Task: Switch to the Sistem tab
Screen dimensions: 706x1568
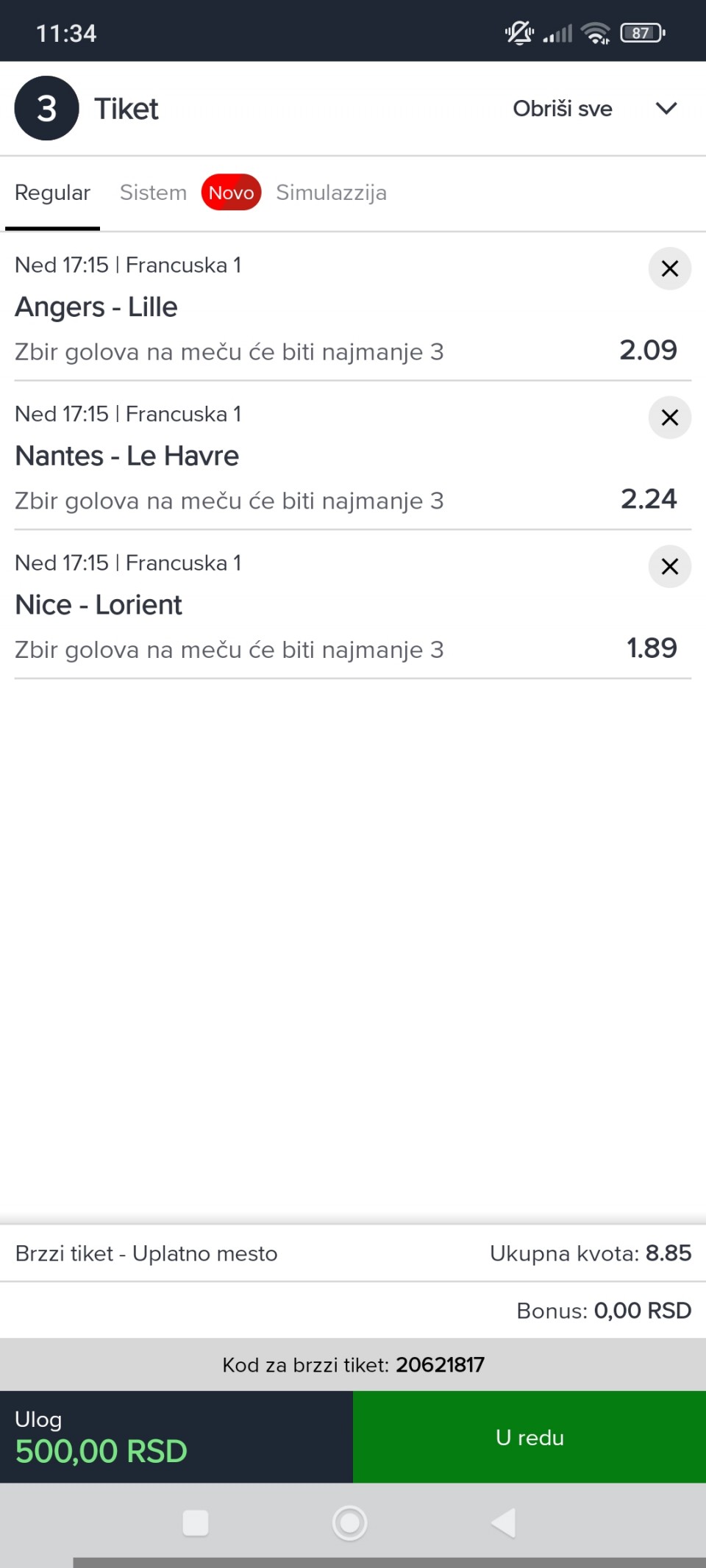Action: [153, 193]
